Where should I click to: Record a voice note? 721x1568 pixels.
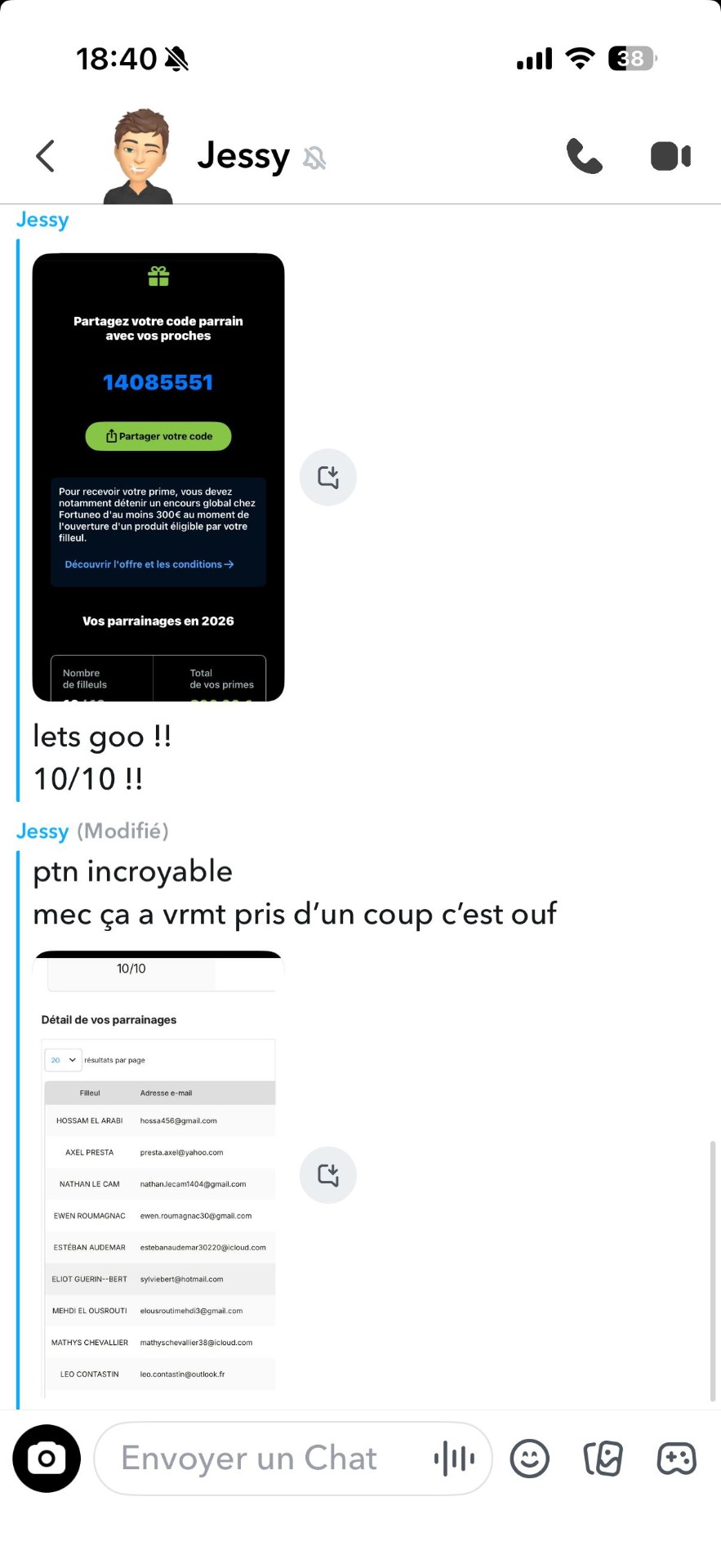pyautogui.click(x=455, y=1459)
